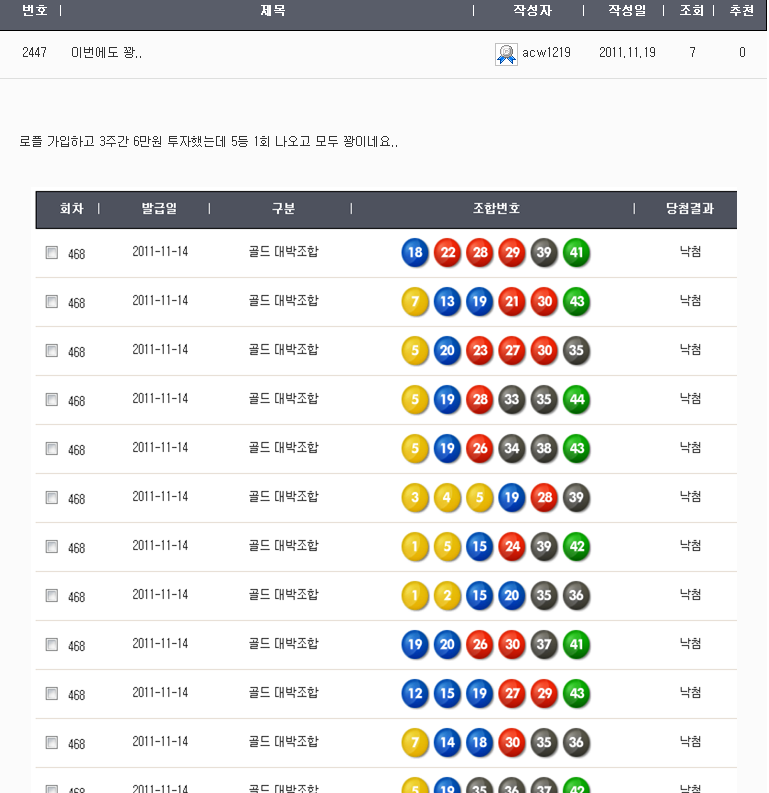View author acw1219's profile
The width and height of the screenshot is (769, 793).
click(546, 53)
